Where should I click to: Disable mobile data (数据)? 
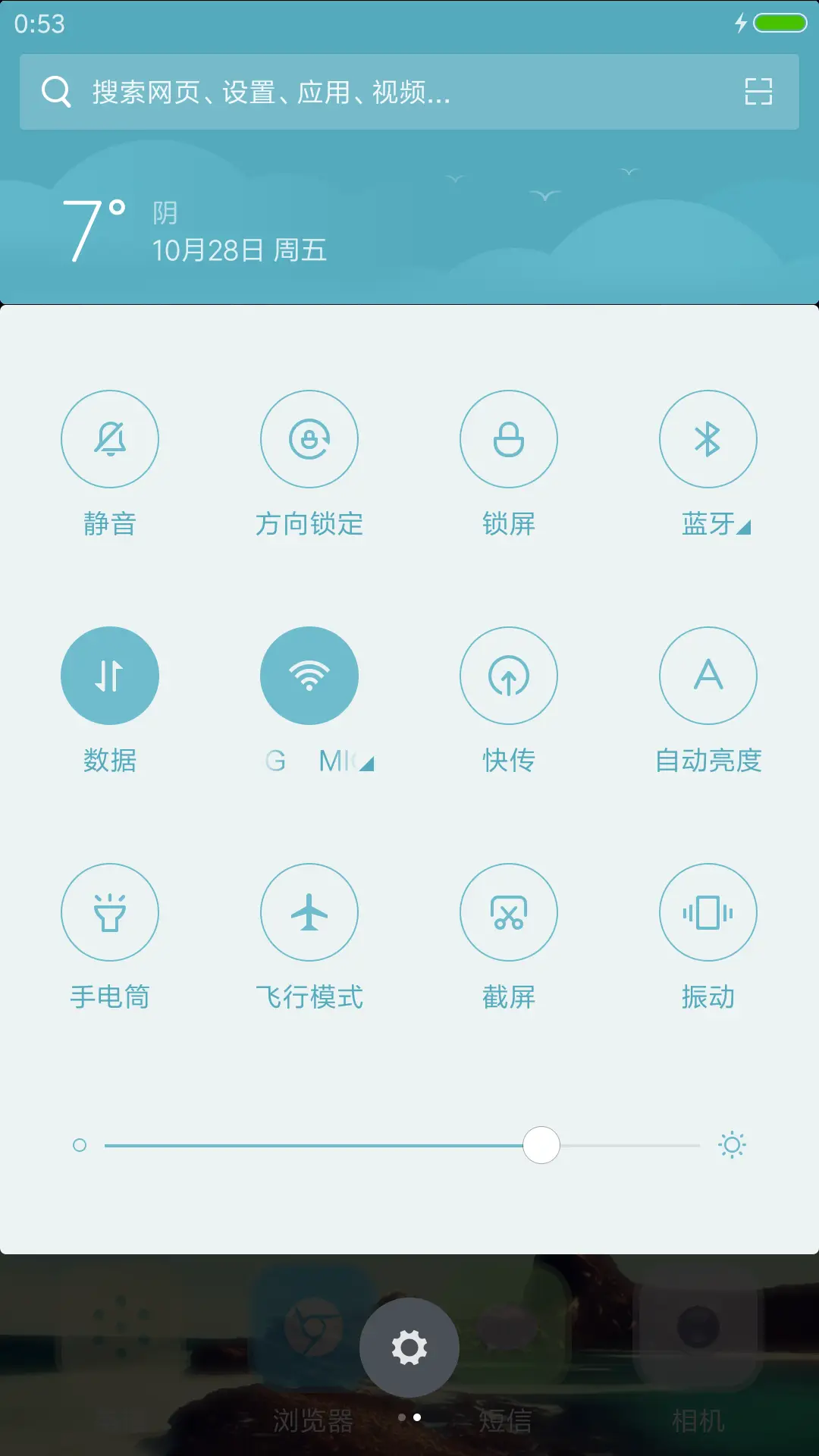(110, 675)
